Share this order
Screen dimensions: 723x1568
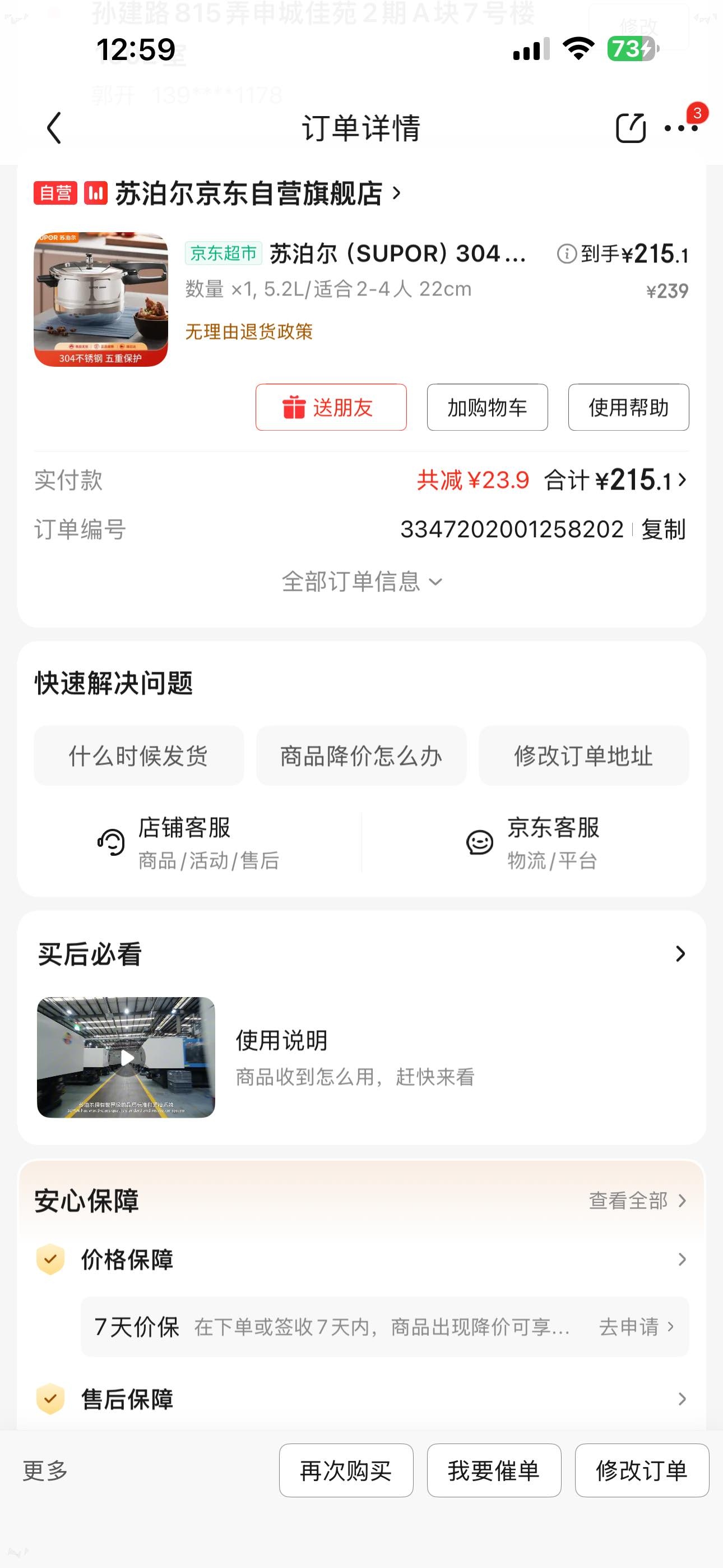click(630, 128)
